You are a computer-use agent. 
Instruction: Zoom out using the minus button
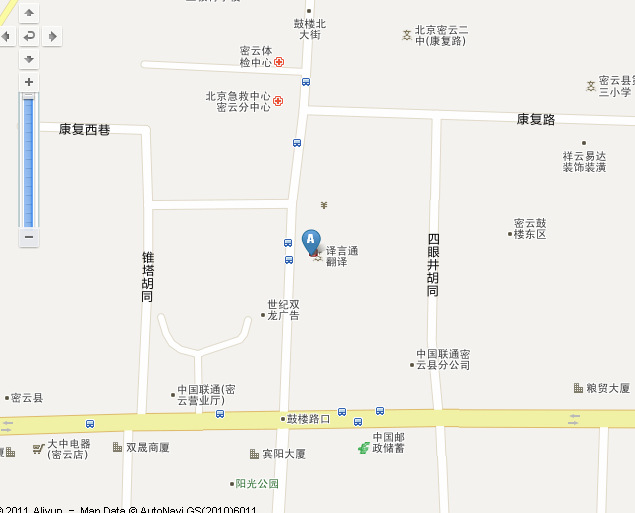[28, 237]
